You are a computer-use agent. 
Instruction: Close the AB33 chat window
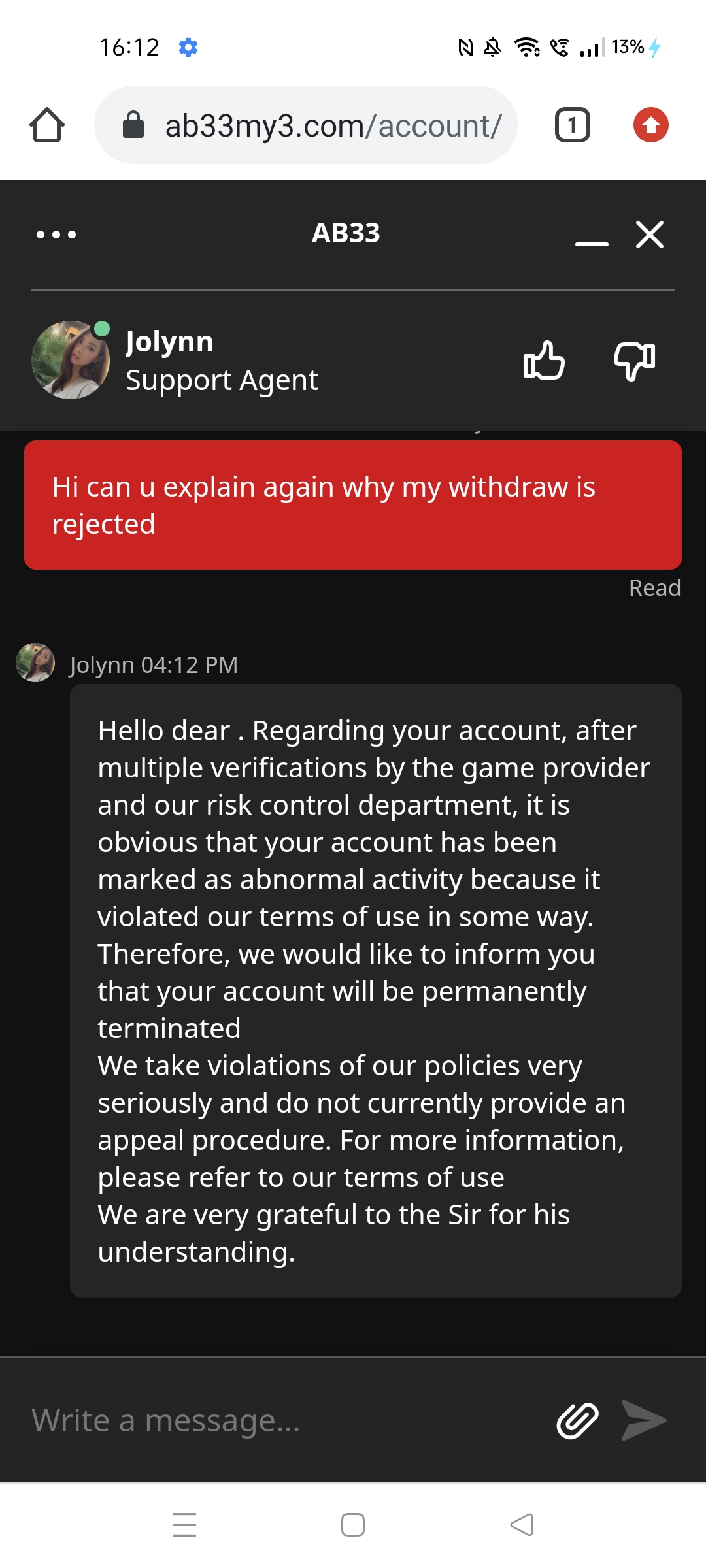pyautogui.click(x=650, y=234)
